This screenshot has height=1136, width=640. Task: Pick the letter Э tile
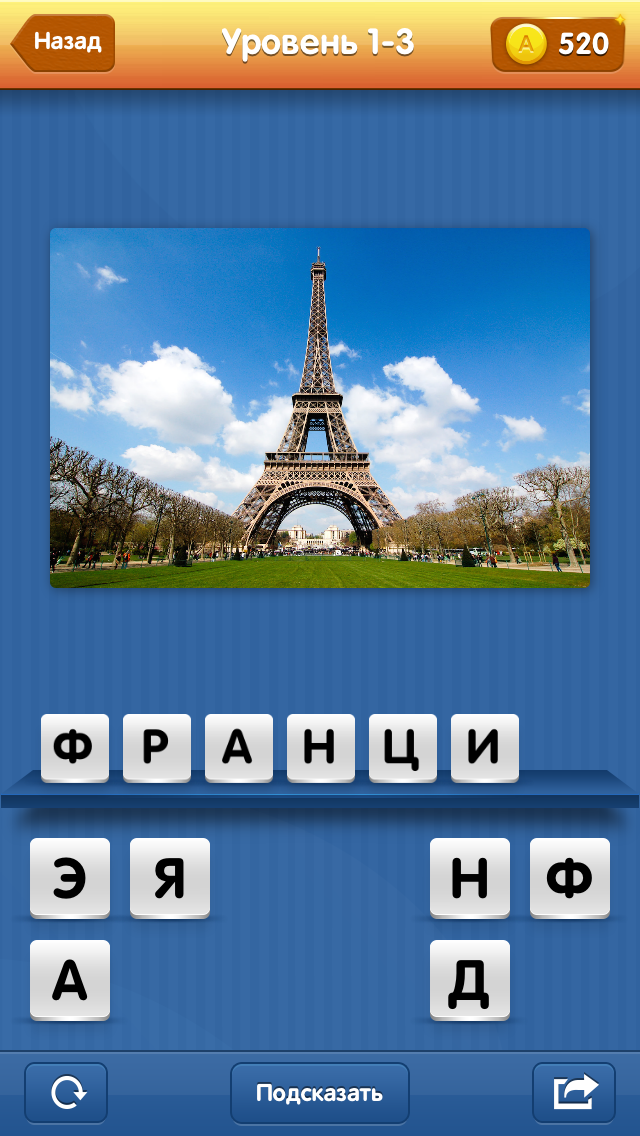point(70,878)
